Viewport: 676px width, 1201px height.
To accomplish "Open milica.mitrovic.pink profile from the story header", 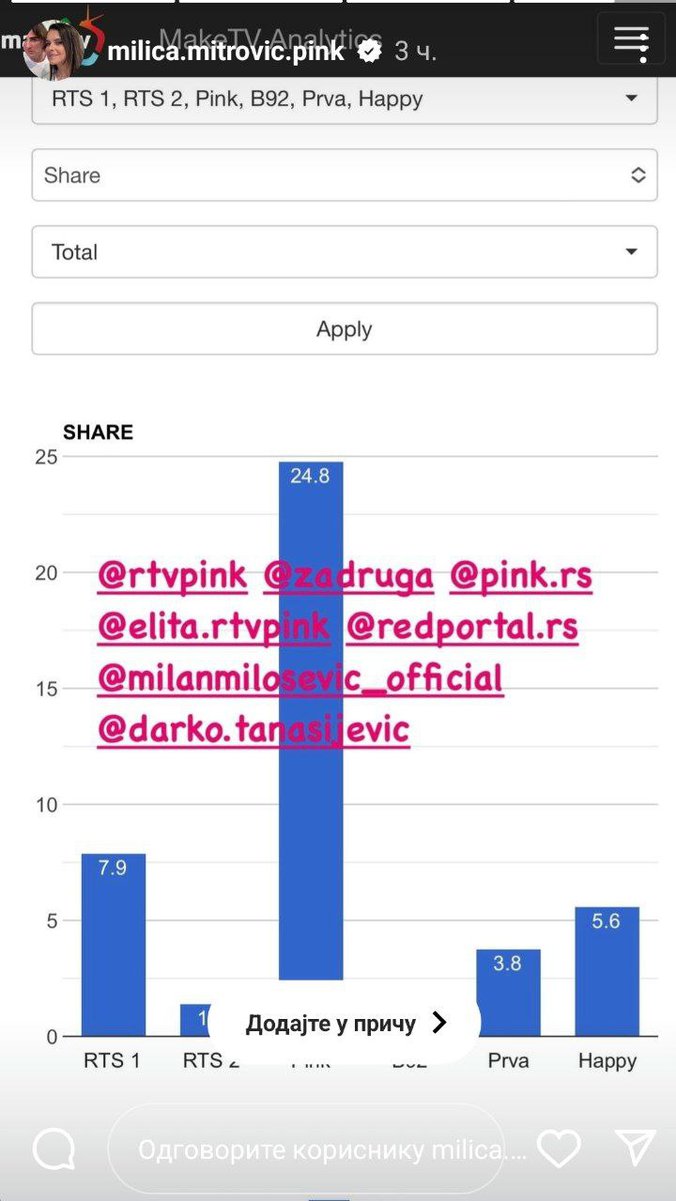I will pos(225,52).
